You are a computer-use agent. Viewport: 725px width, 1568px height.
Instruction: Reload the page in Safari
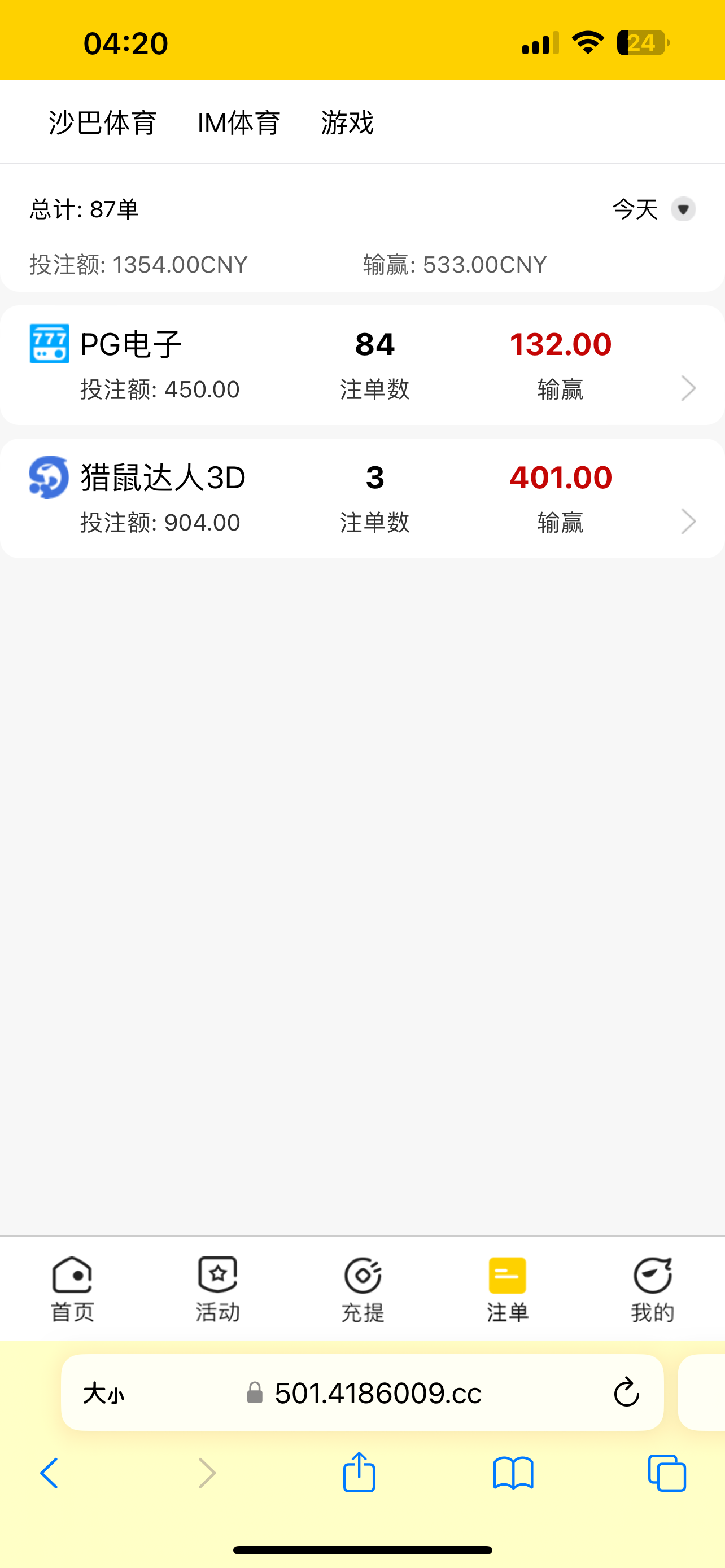coord(626,1392)
